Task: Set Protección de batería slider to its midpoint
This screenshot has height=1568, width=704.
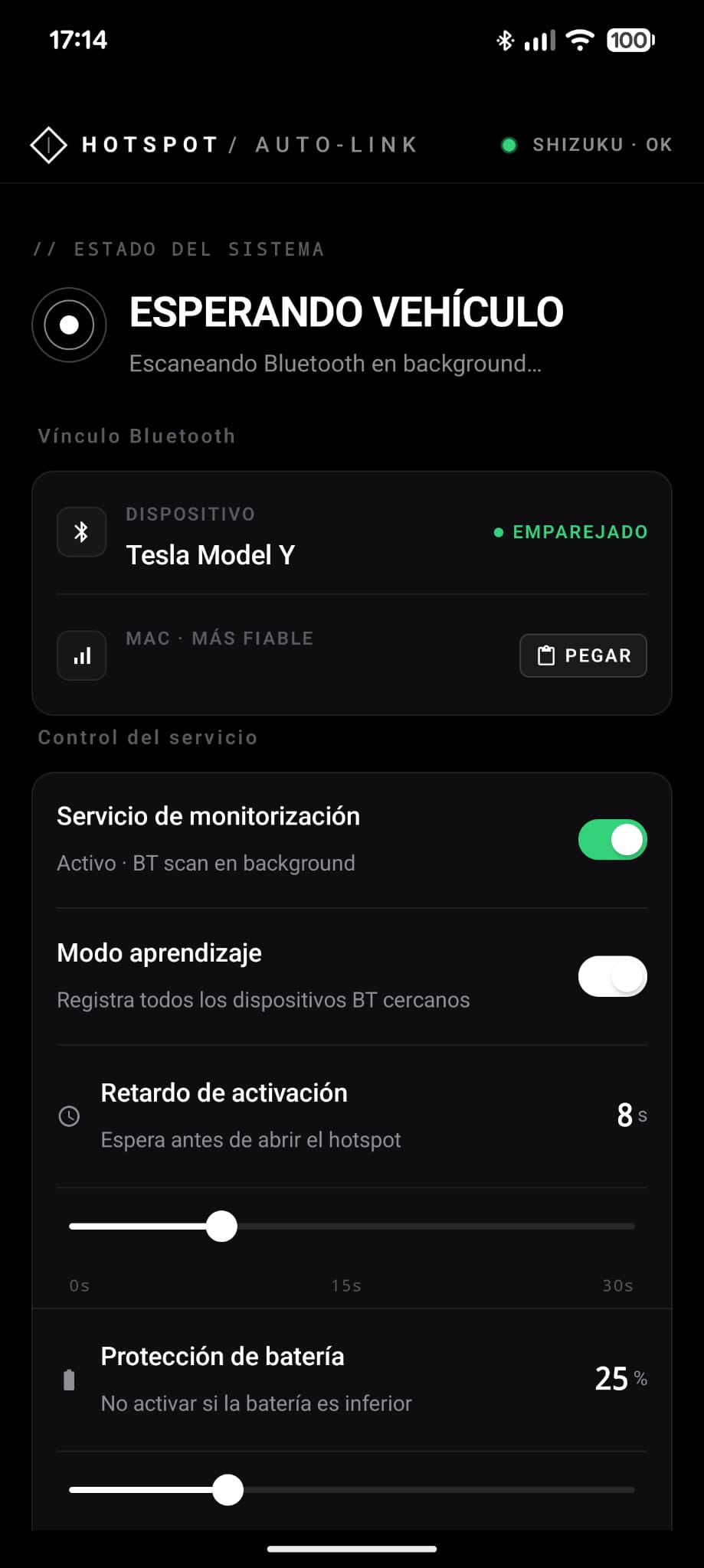Action: point(352,1490)
